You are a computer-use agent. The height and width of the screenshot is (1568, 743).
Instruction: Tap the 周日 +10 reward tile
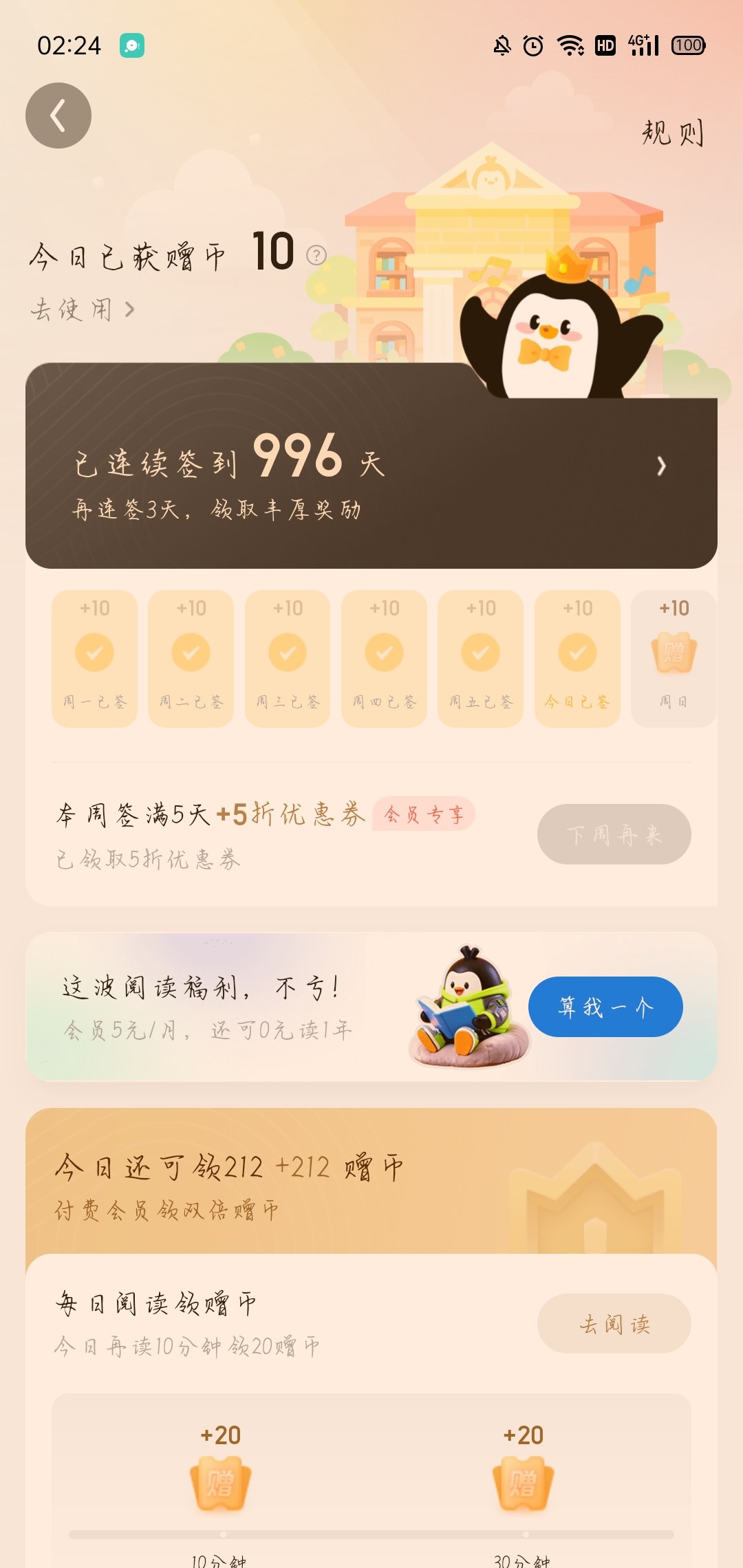pyautogui.click(x=674, y=657)
